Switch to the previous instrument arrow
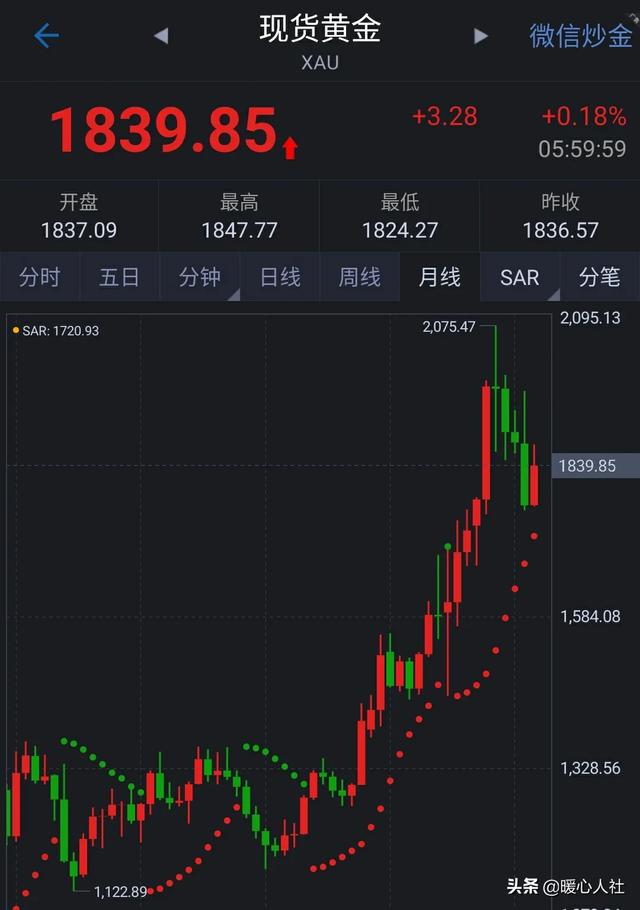This screenshot has height=910, width=640. (x=161, y=36)
